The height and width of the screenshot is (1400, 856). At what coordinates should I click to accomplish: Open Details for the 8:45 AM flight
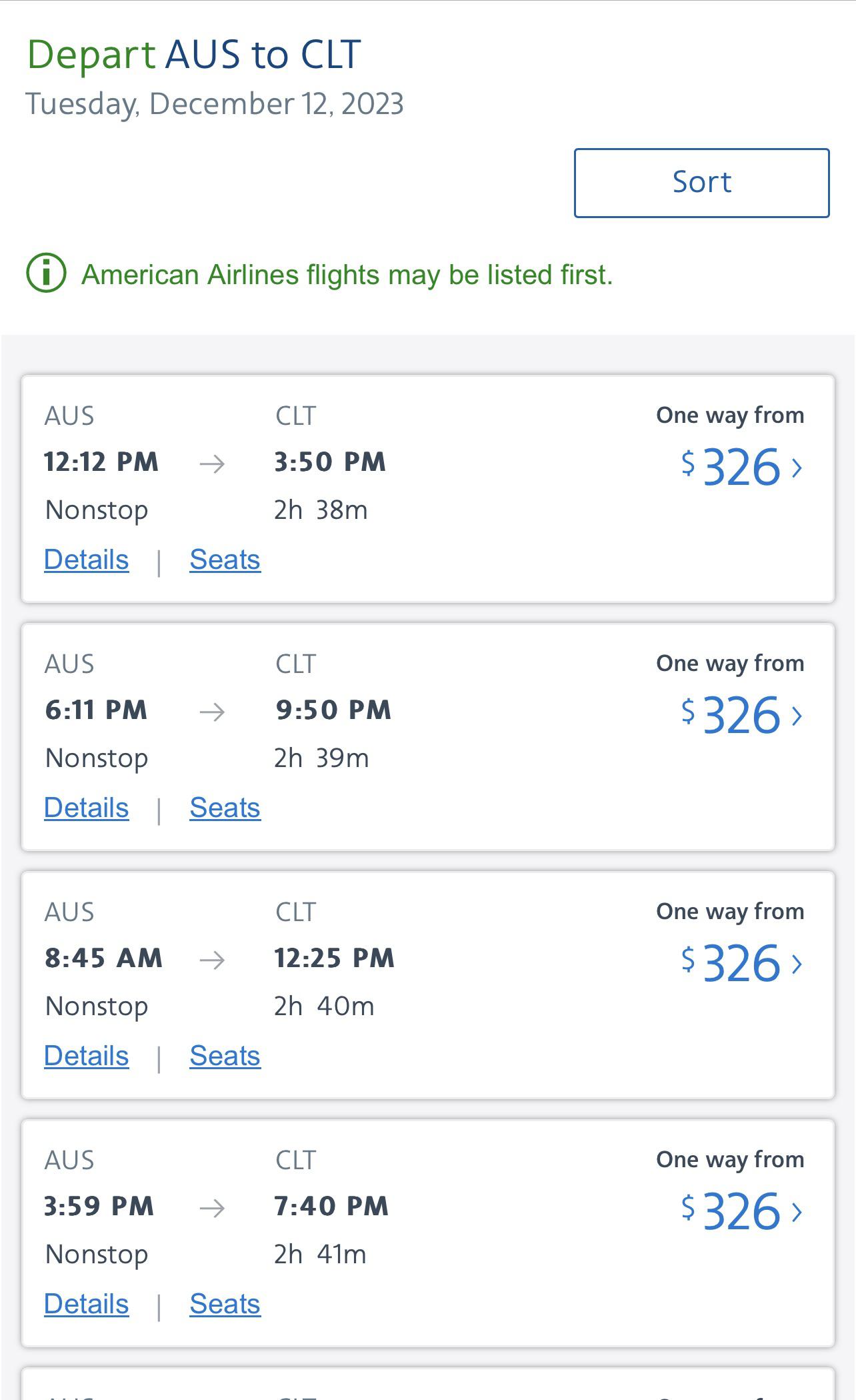click(x=85, y=1056)
